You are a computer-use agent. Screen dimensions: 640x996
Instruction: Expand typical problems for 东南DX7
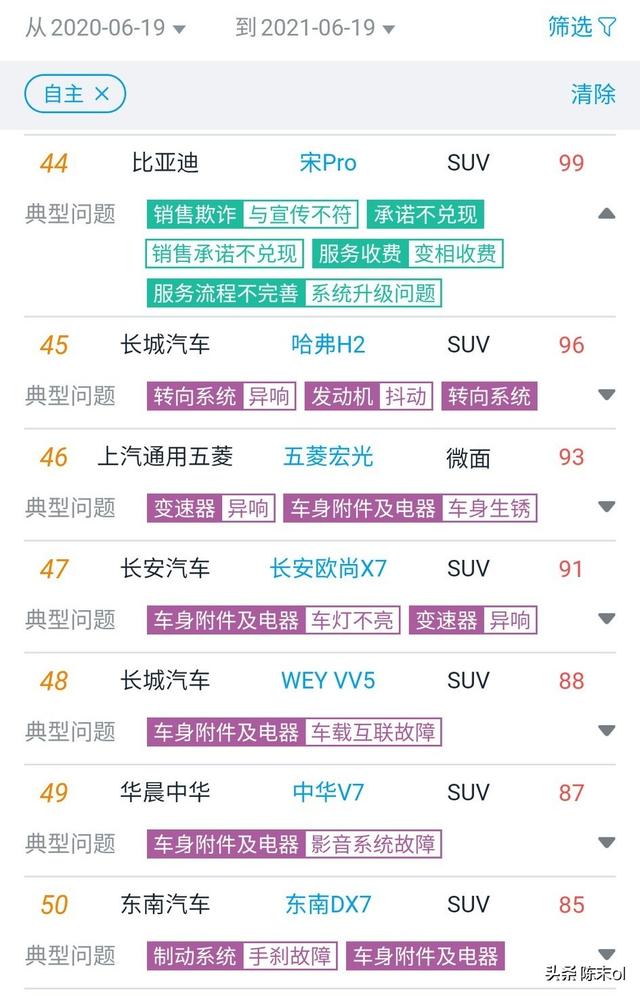pyautogui.click(x=606, y=953)
